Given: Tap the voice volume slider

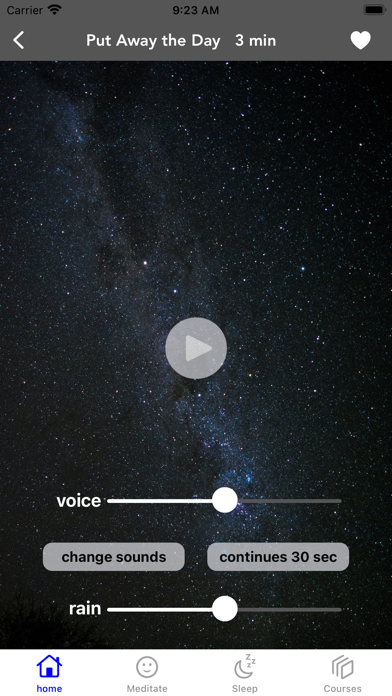Looking at the screenshot, I should tap(224, 500).
